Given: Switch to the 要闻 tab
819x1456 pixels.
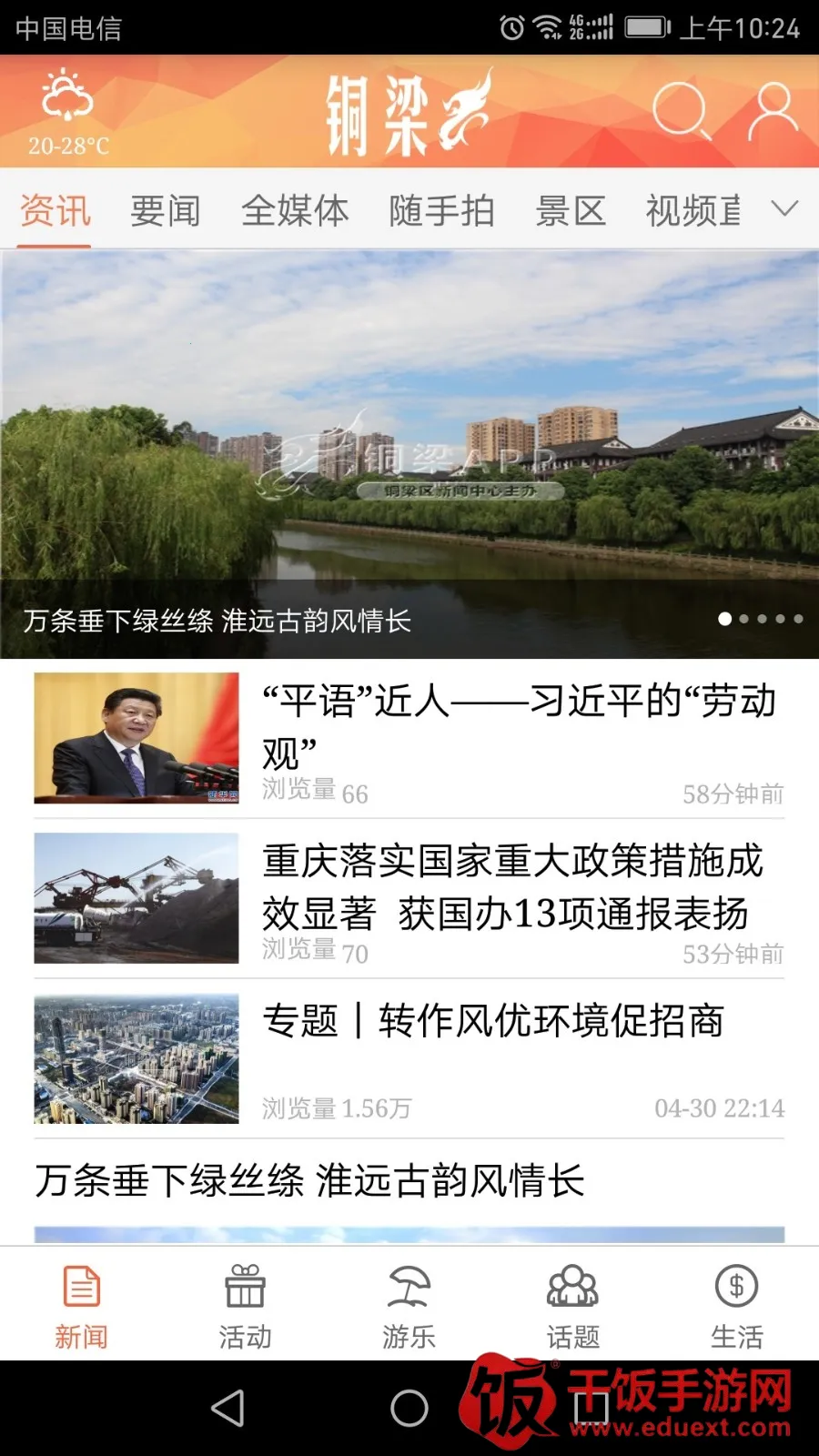Looking at the screenshot, I should click(x=165, y=211).
